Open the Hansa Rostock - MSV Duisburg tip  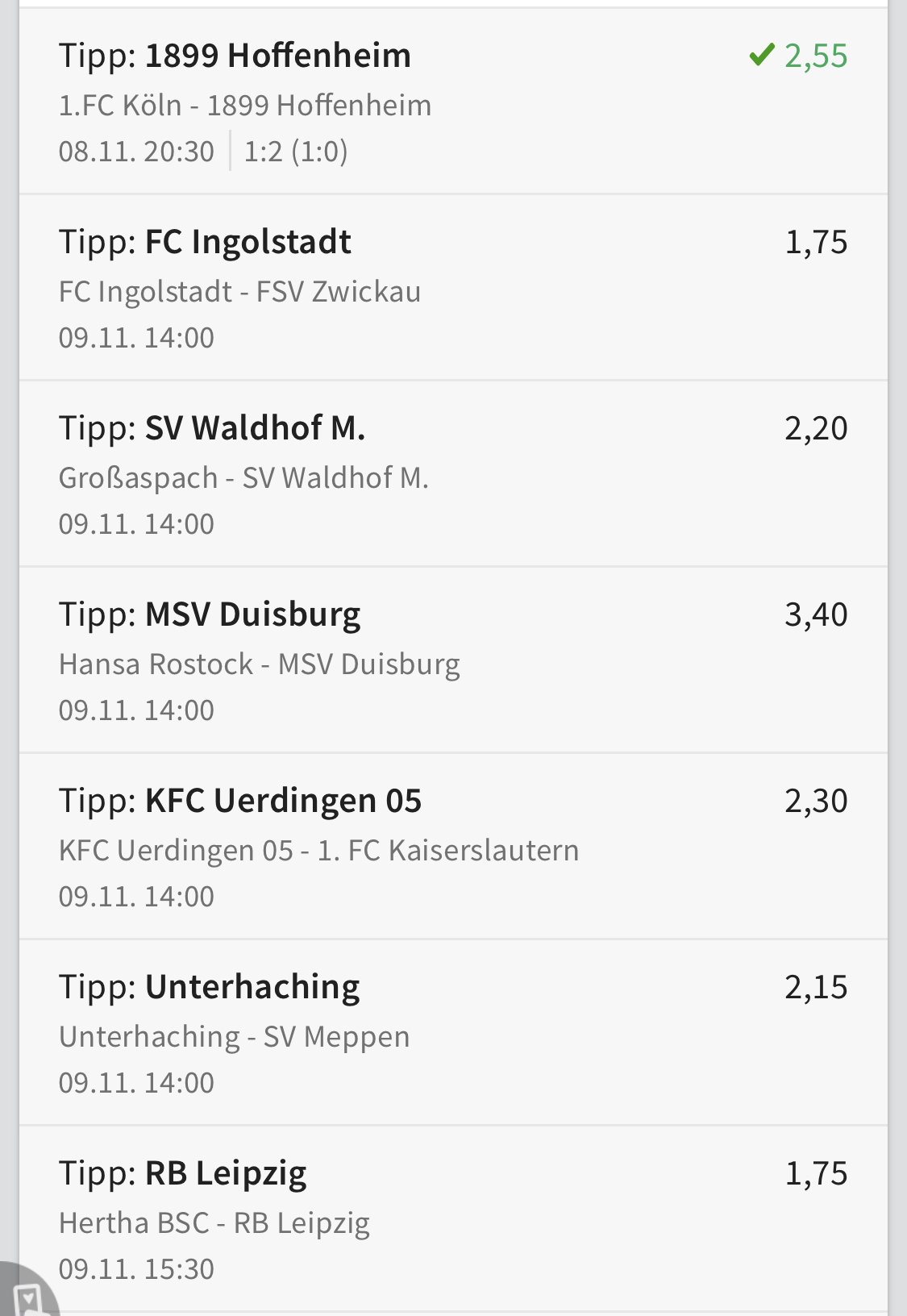(451, 660)
